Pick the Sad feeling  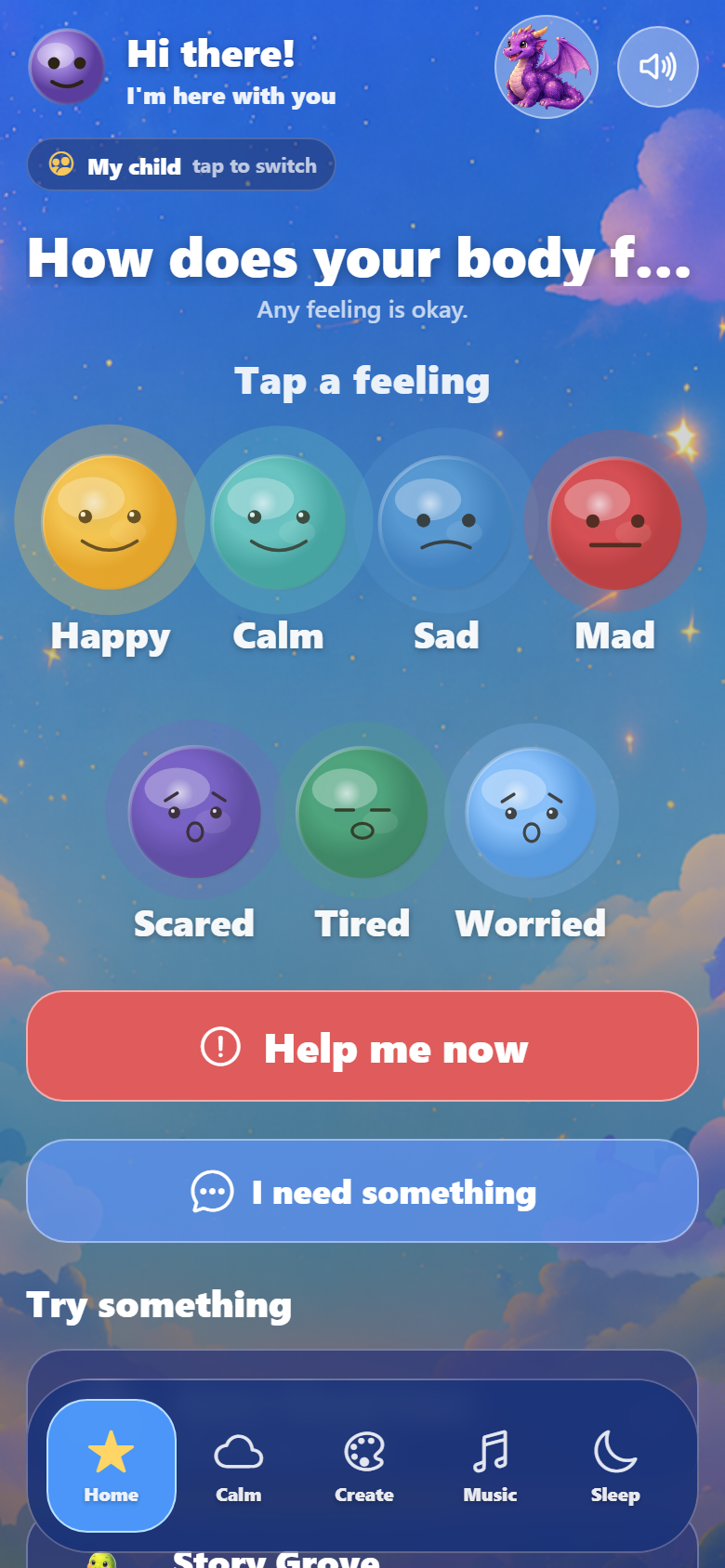coord(446,522)
